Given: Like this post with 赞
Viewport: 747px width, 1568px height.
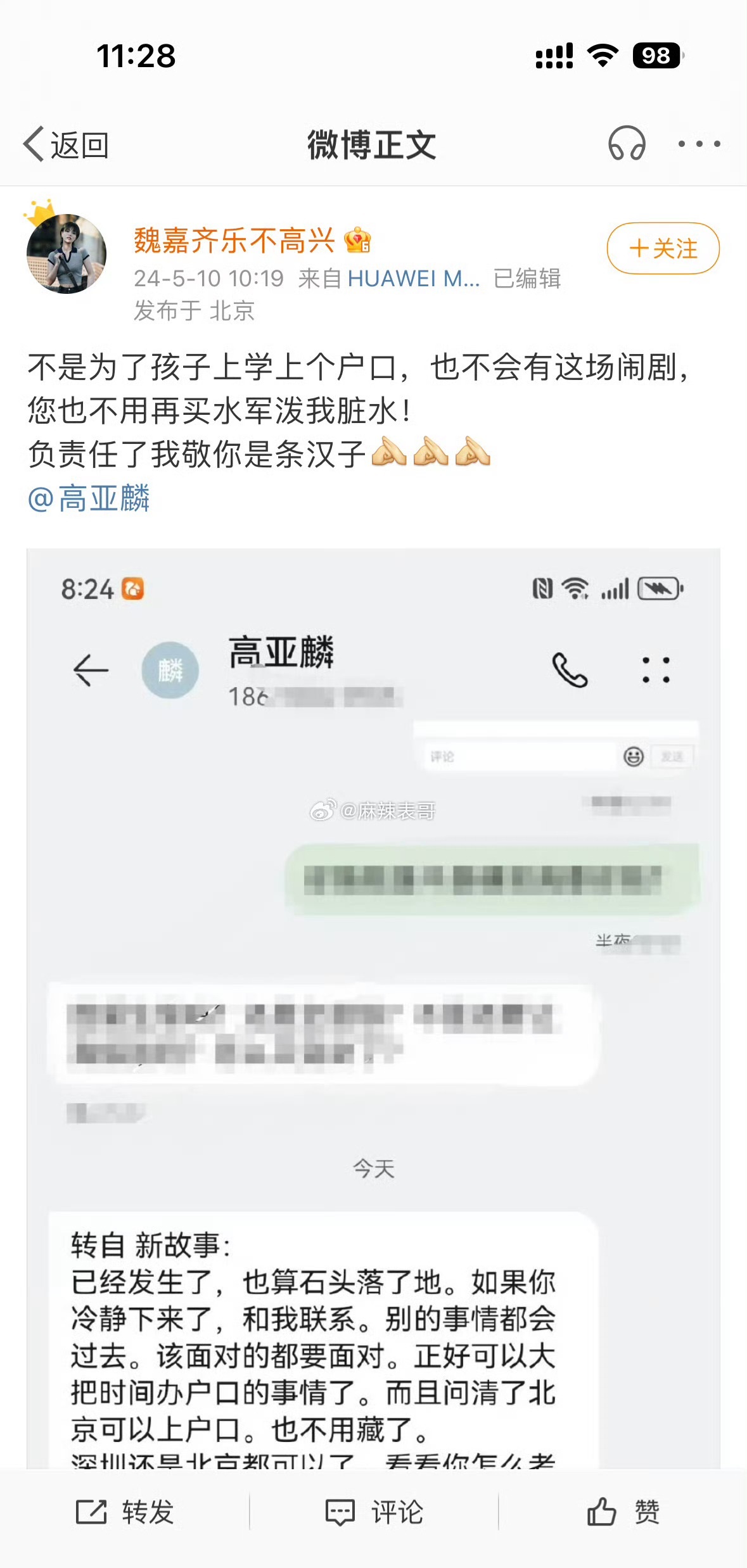Looking at the screenshot, I should (623, 1512).
